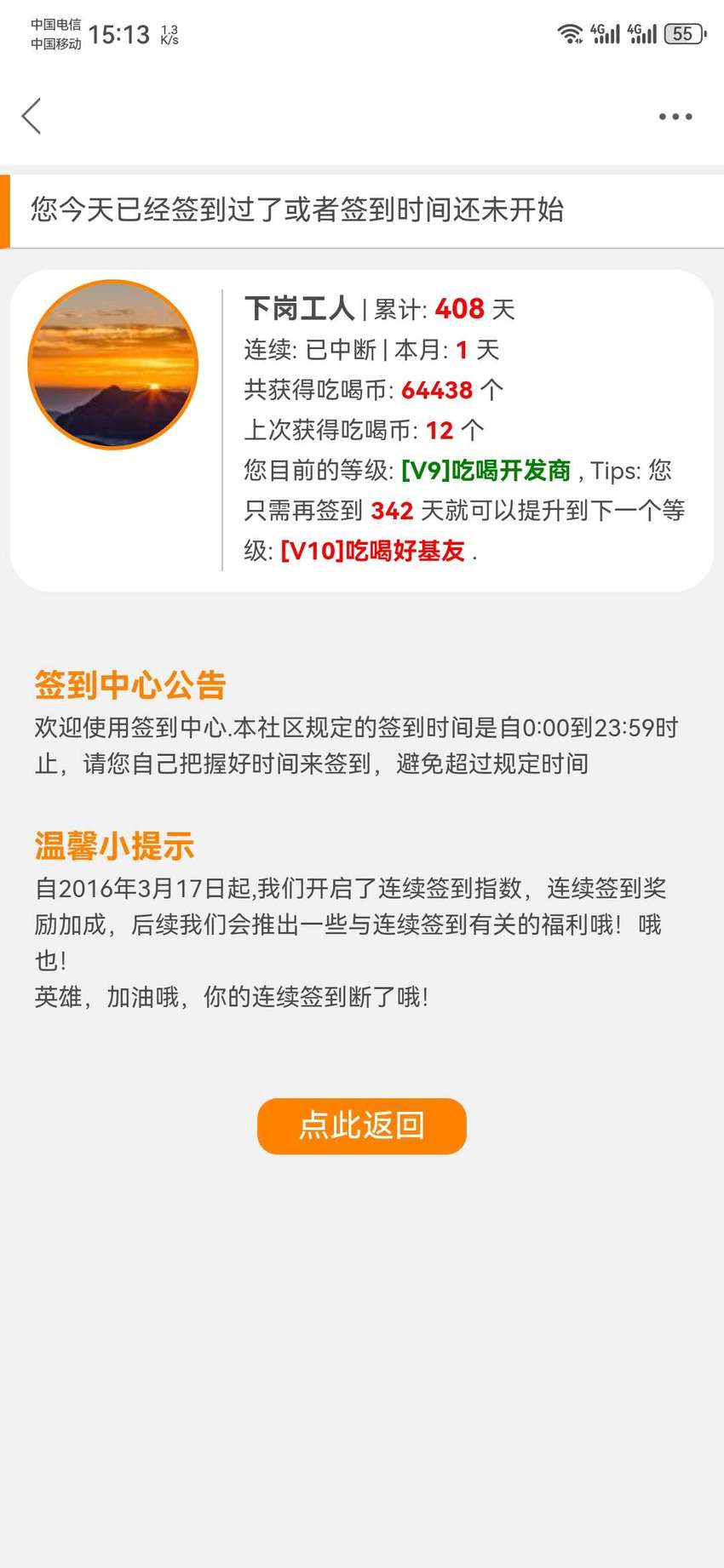Go back using the top-left arrow

click(x=32, y=117)
